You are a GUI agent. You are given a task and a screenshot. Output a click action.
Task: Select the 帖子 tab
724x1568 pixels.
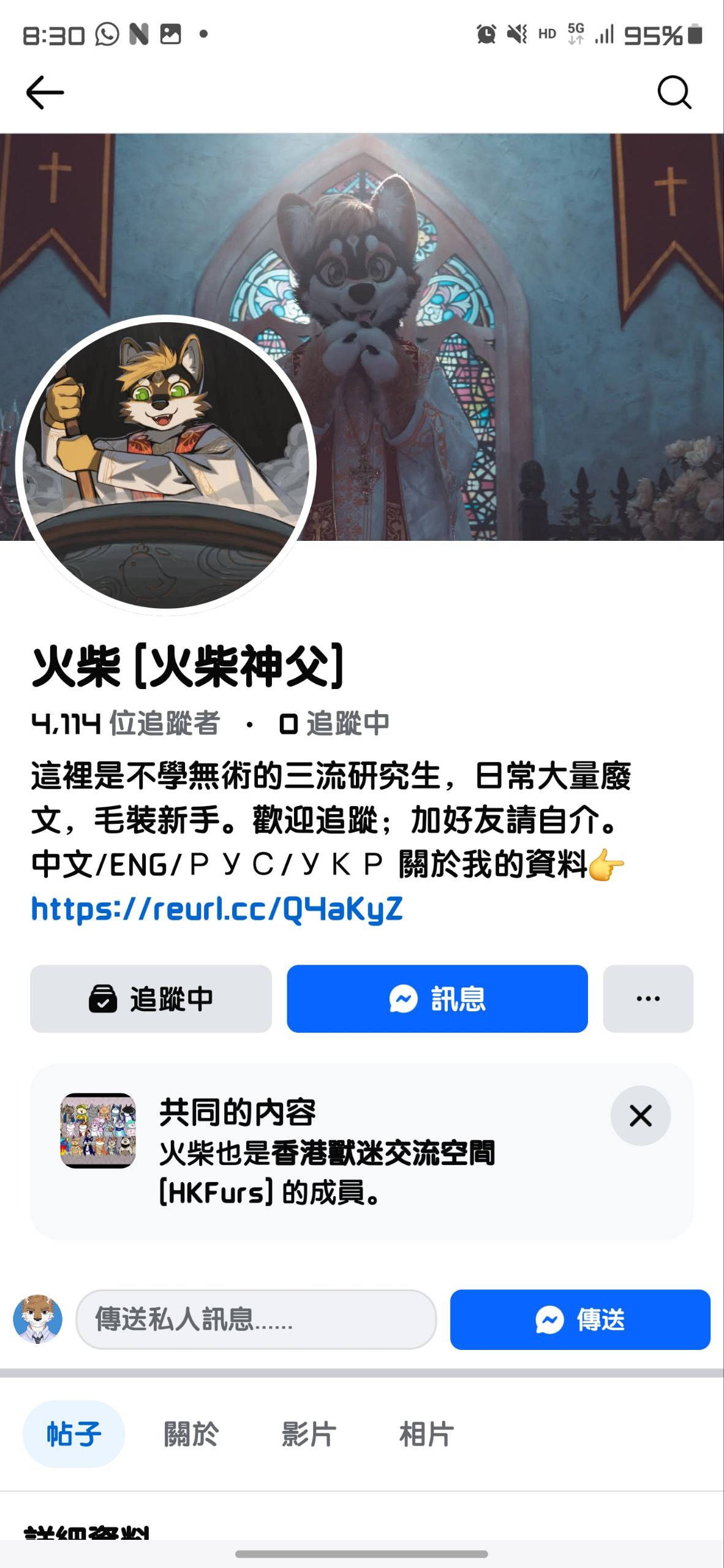[74, 1434]
